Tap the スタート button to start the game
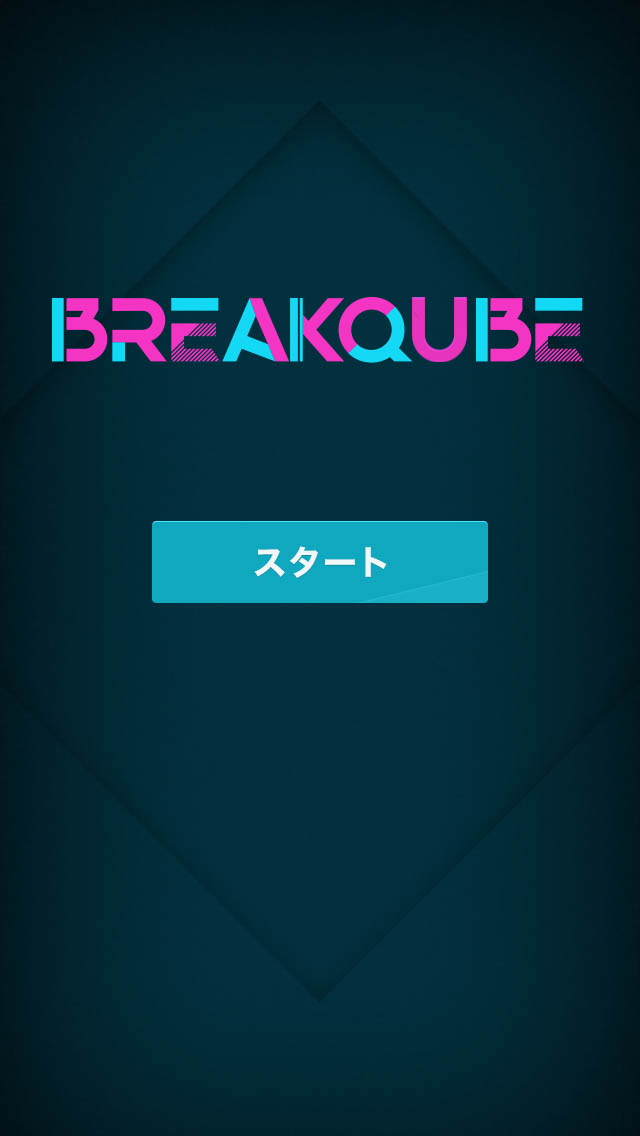640x1136 pixels. click(320, 562)
